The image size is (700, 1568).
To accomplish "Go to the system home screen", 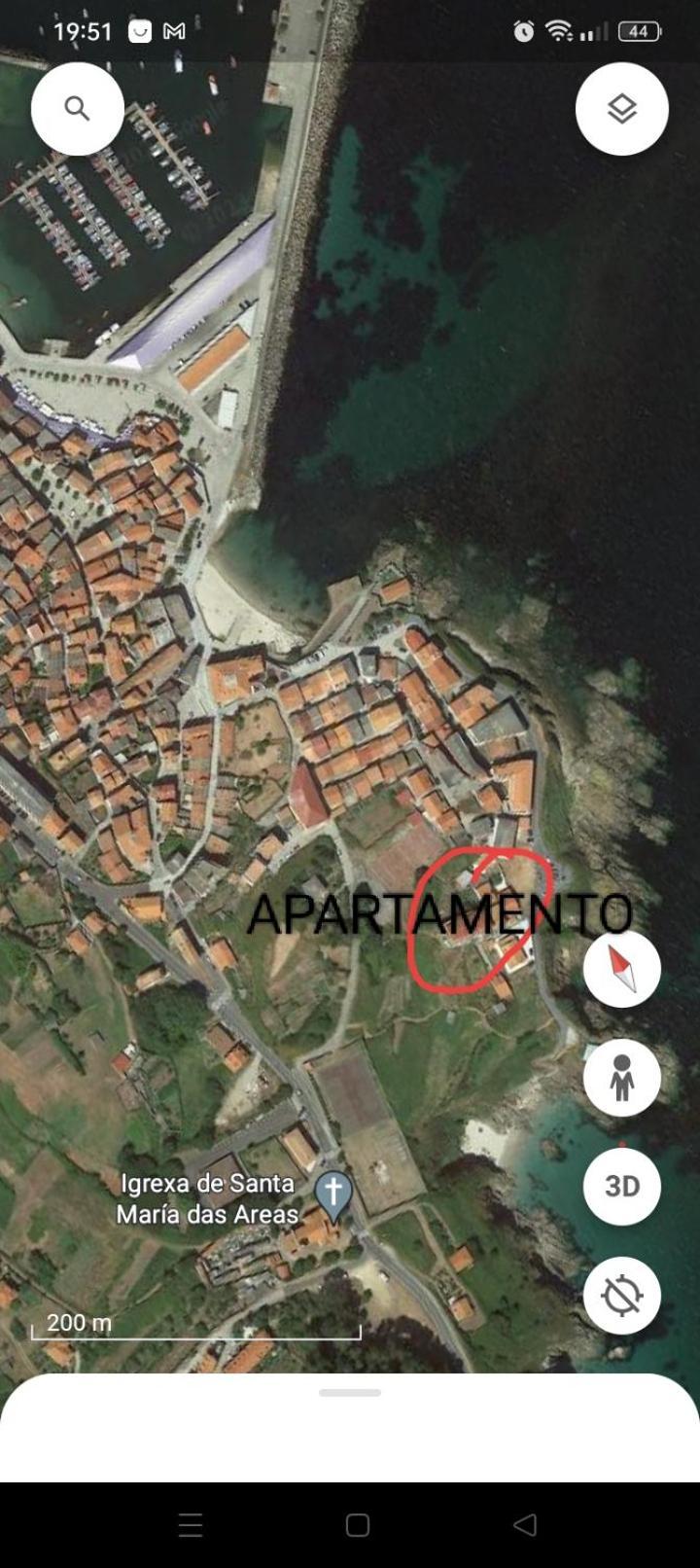I will [357, 1524].
